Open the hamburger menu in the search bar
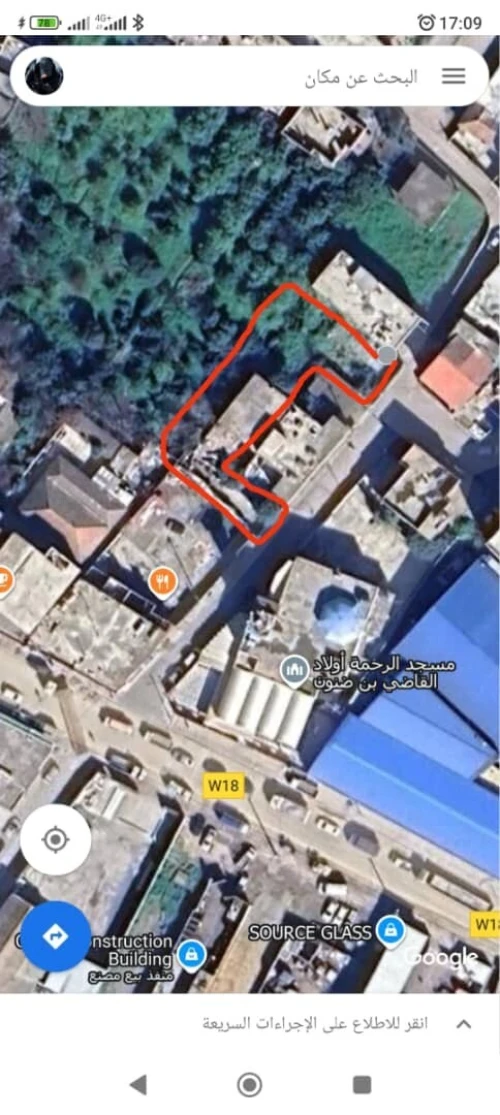Screen dimensions: 500x1115 454,76
